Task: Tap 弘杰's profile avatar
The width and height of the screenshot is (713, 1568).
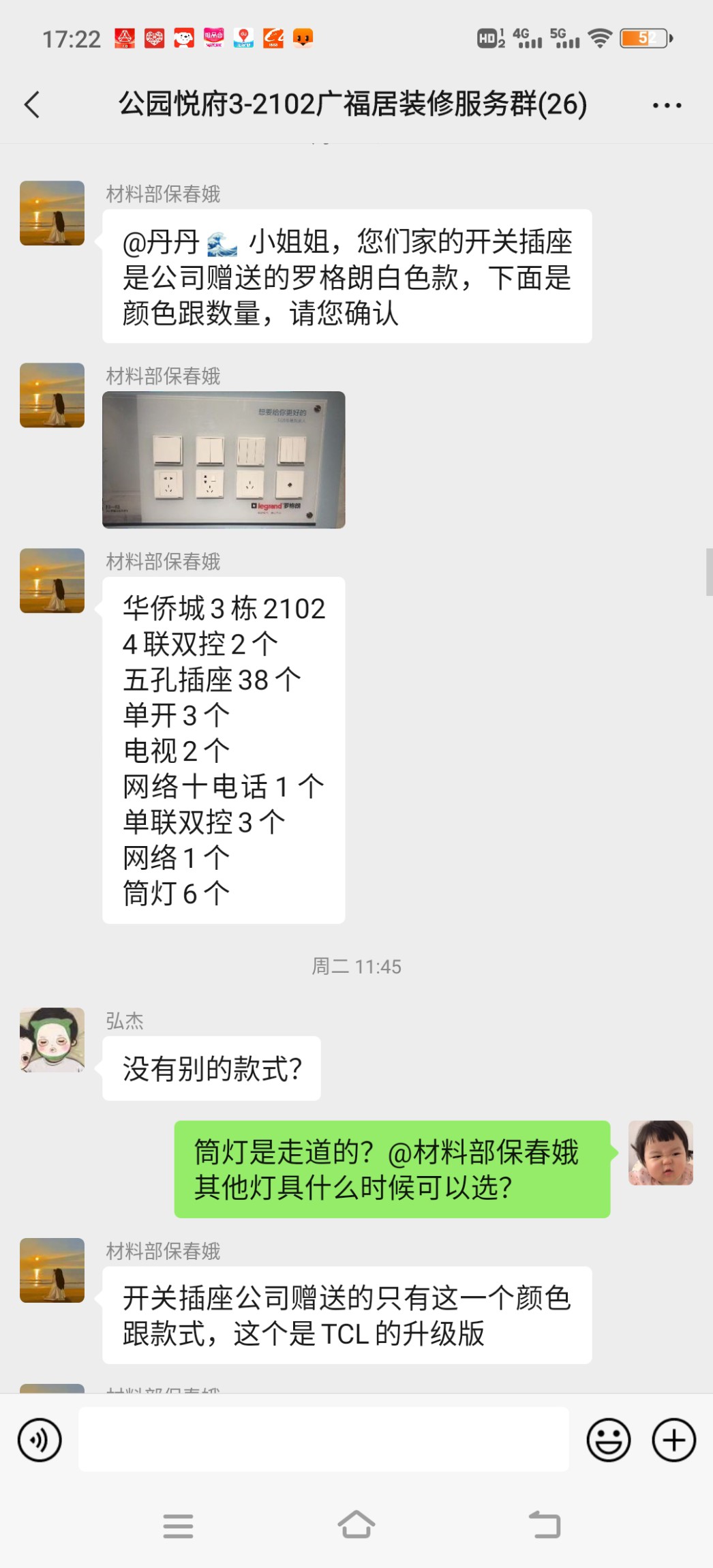Action: click(52, 1040)
